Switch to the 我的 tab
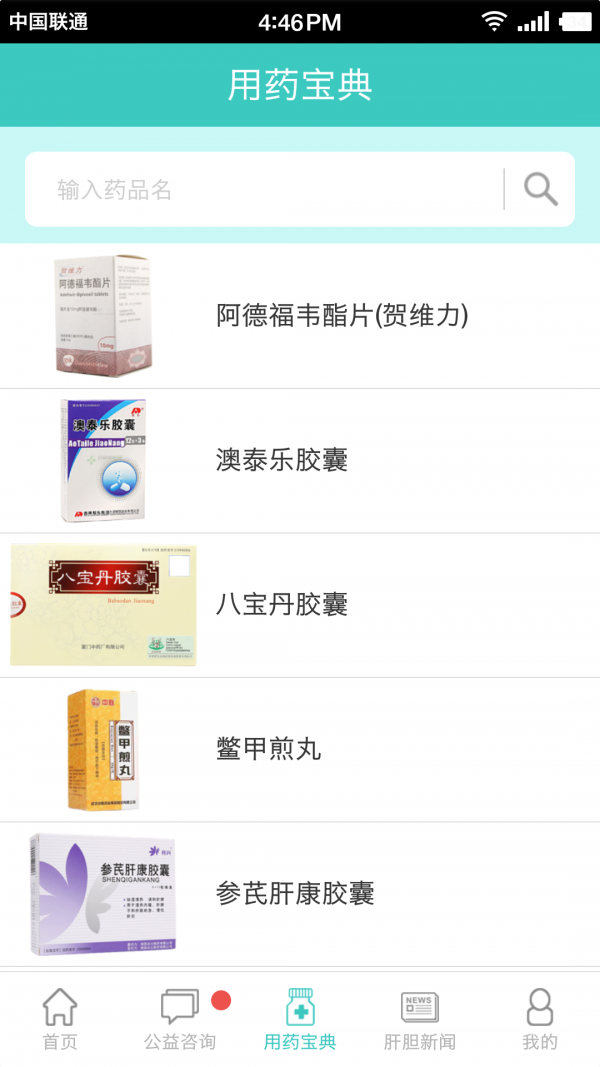This screenshot has height=1067, width=600. (539, 1019)
